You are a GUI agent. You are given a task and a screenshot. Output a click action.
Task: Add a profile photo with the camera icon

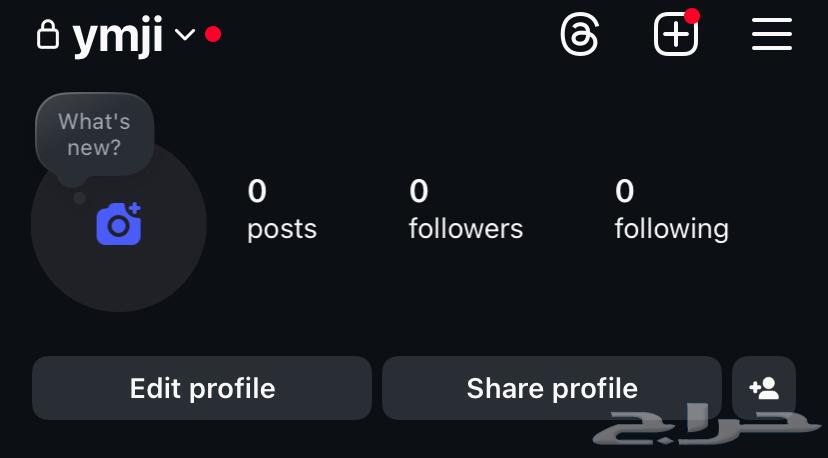point(119,224)
